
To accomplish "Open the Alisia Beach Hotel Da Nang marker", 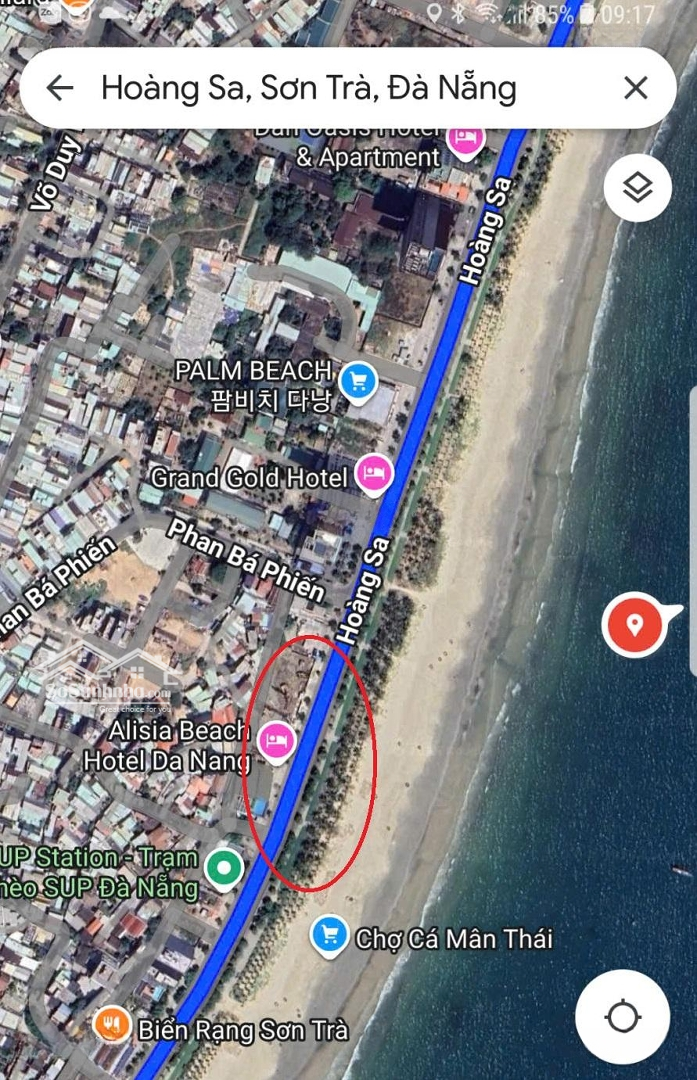I will pyautogui.click(x=275, y=741).
